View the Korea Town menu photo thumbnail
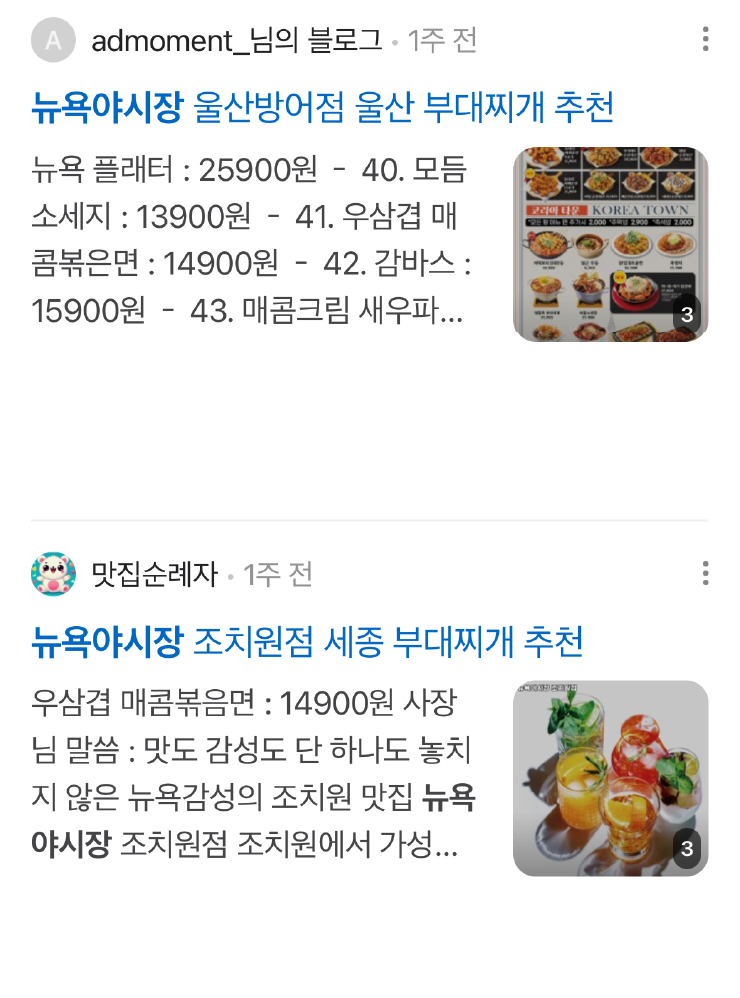The height and width of the screenshot is (998, 740). 610,244
